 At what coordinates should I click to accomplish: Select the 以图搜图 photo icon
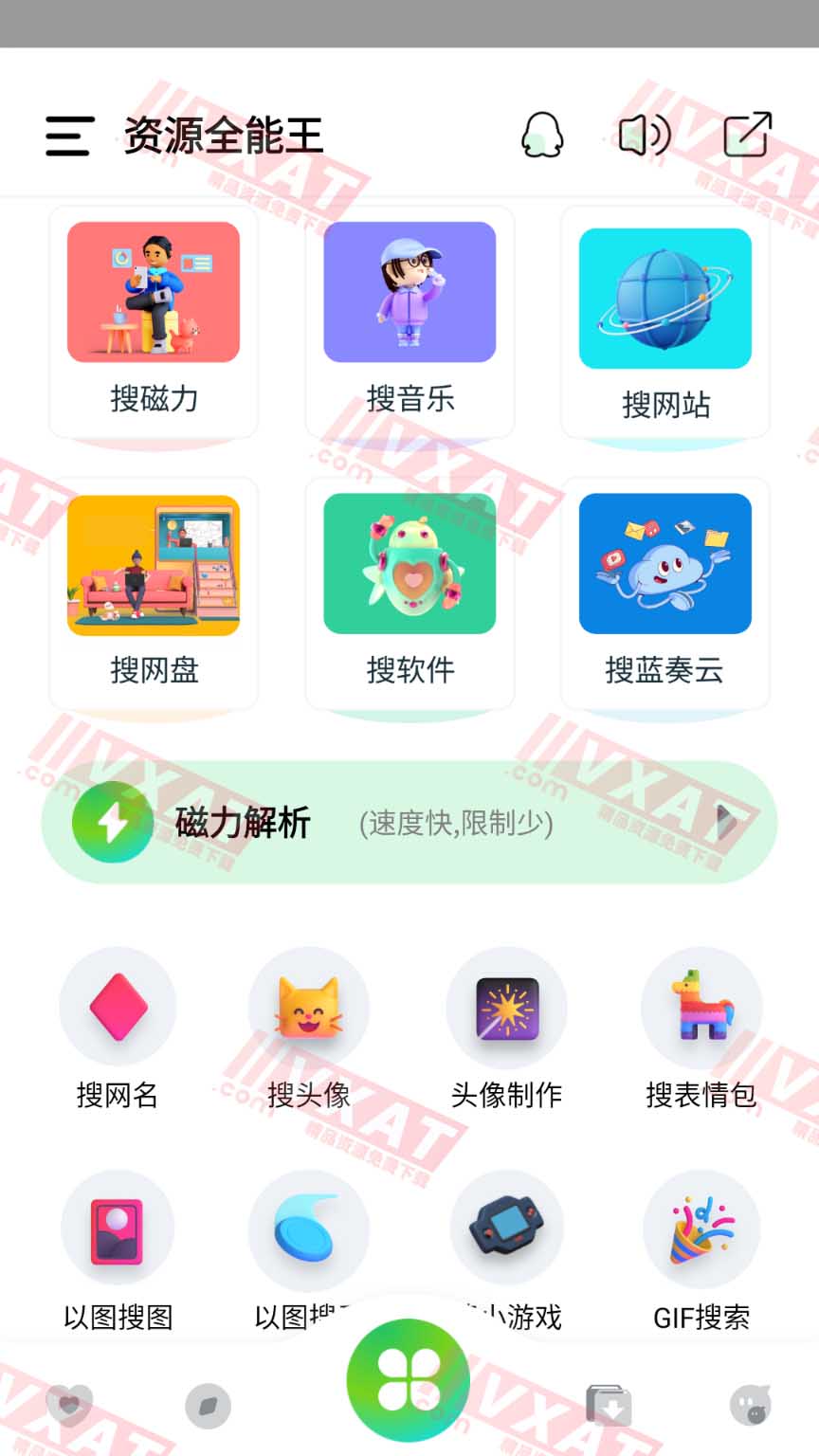click(x=118, y=1228)
